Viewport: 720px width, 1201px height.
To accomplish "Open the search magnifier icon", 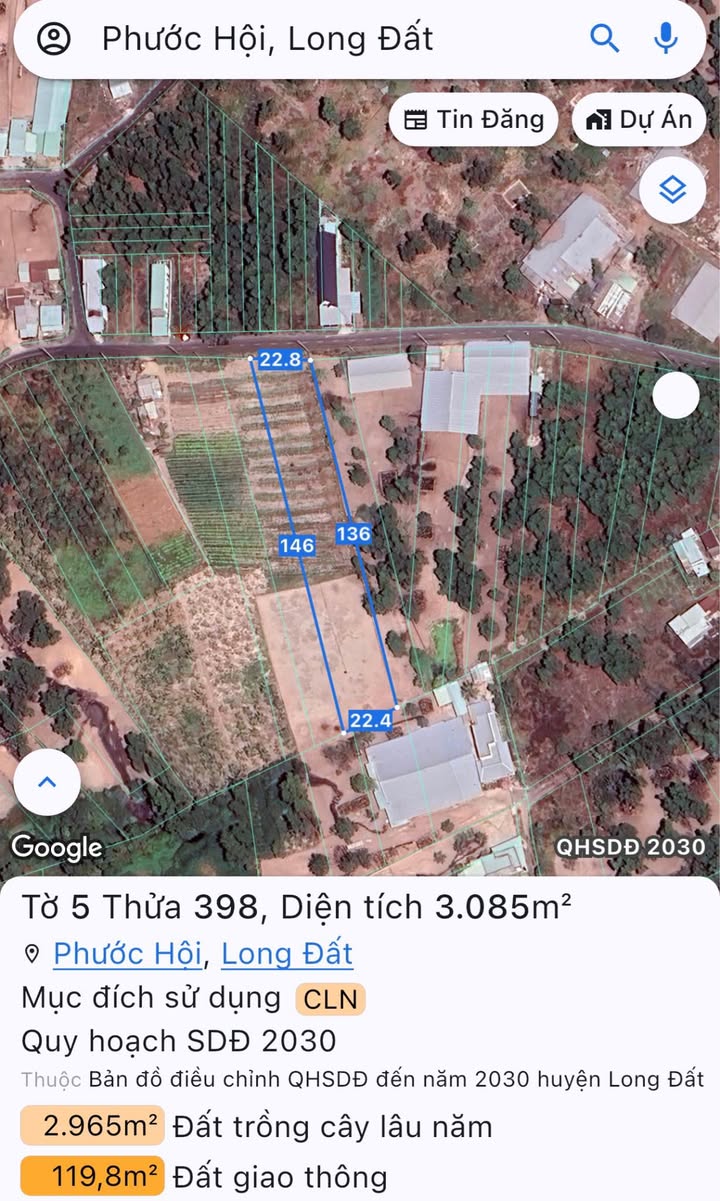I will point(605,39).
